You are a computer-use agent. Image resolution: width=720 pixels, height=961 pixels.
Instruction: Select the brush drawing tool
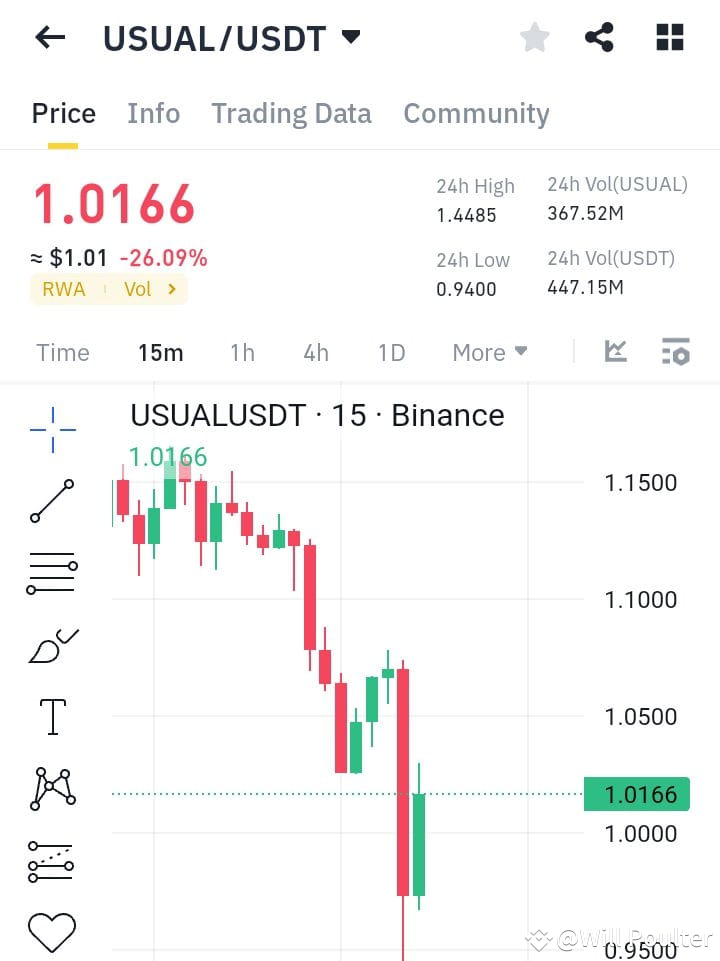pos(50,643)
